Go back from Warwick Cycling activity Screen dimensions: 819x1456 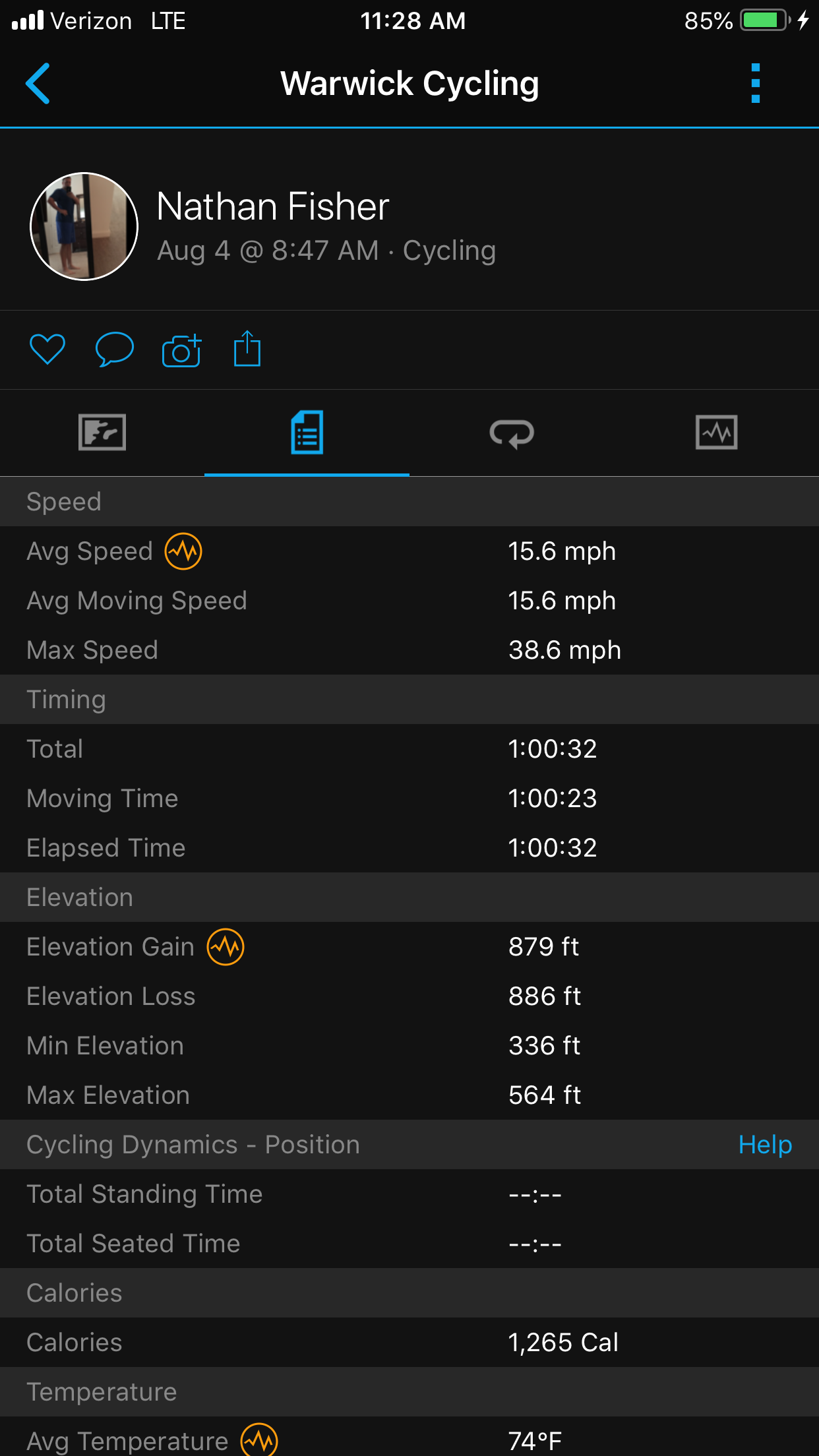pos(38,84)
